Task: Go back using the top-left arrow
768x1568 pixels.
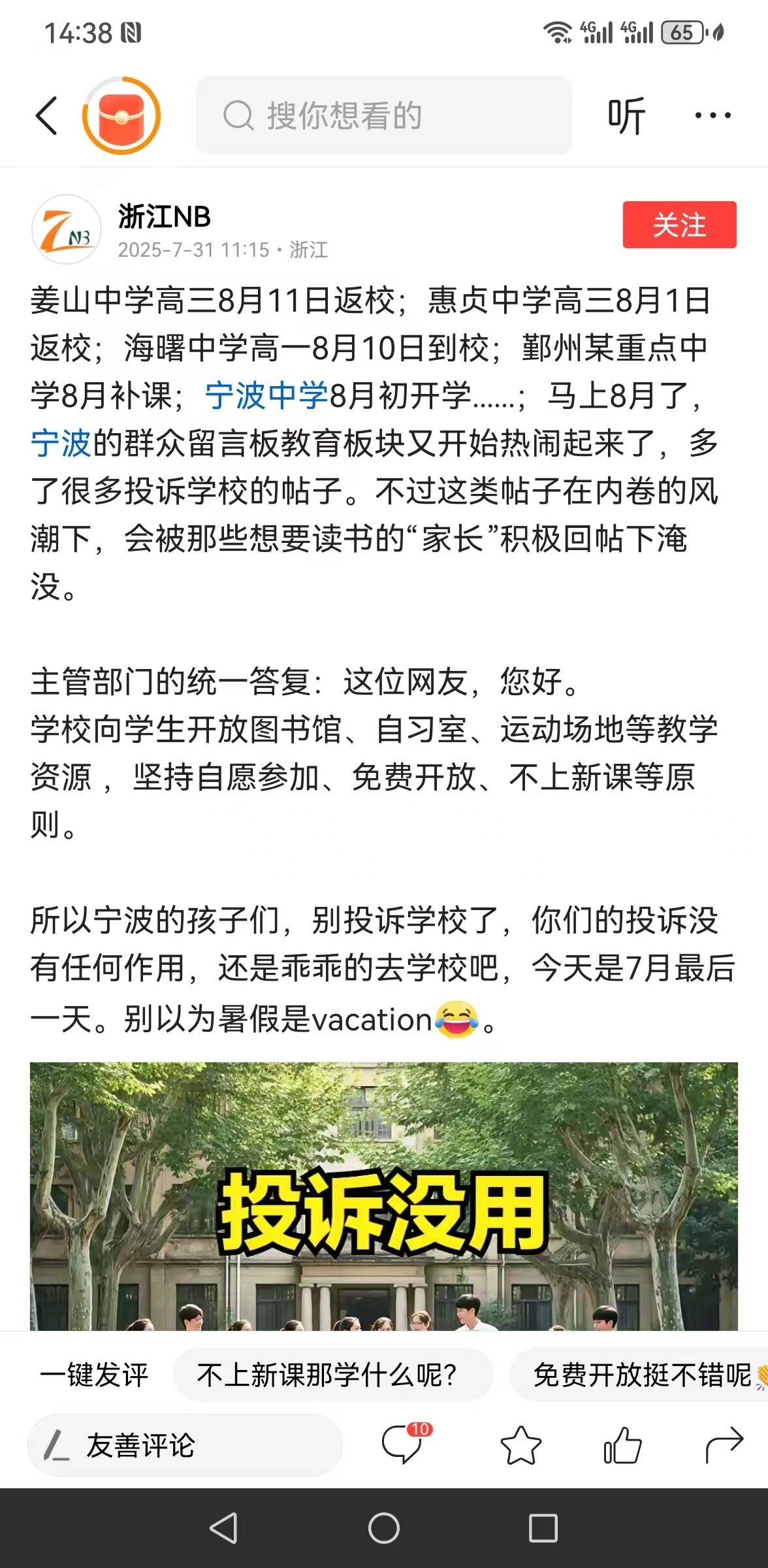Action: pyautogui.click(x=46, y=116)
